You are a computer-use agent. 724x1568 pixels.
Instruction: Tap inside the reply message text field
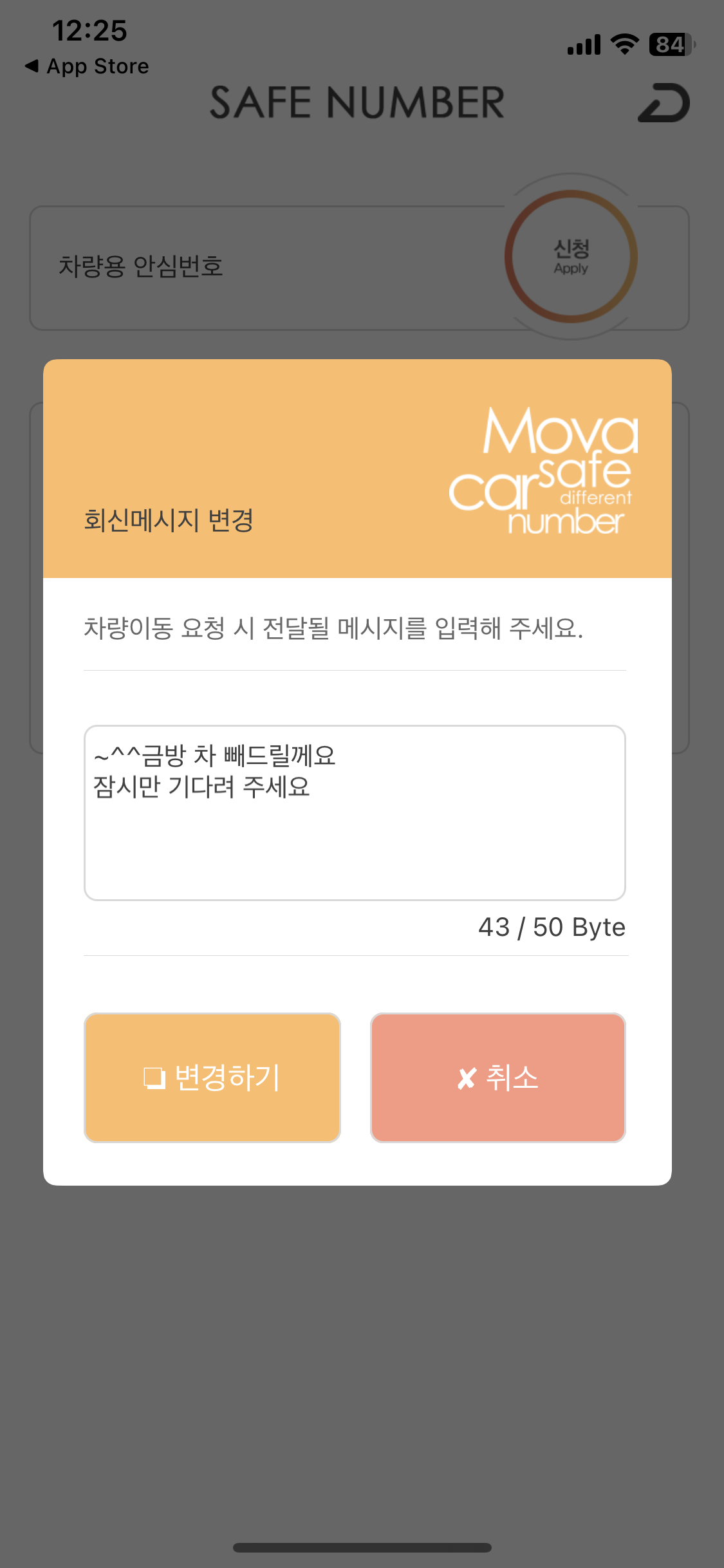tap(354, 811)
